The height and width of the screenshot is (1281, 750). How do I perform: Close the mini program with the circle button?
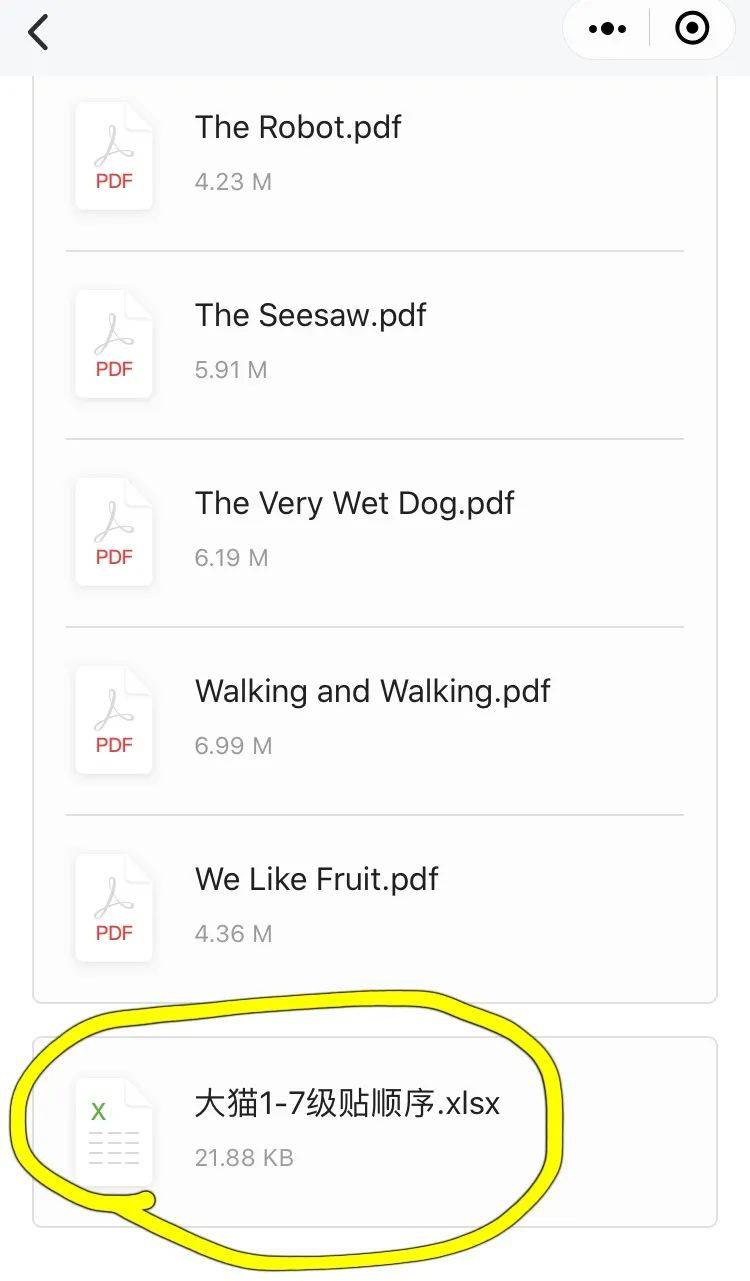coord(692,29)
